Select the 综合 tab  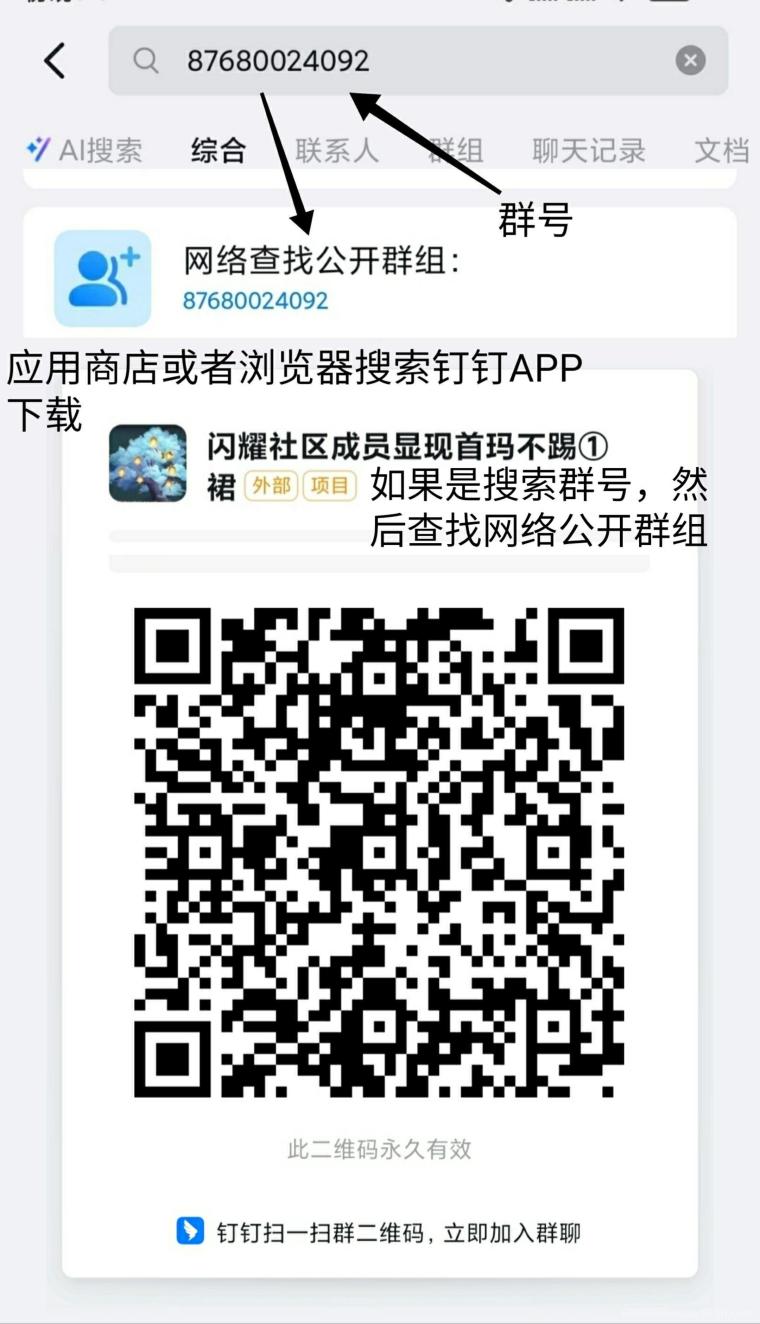(x=219, y=150)
